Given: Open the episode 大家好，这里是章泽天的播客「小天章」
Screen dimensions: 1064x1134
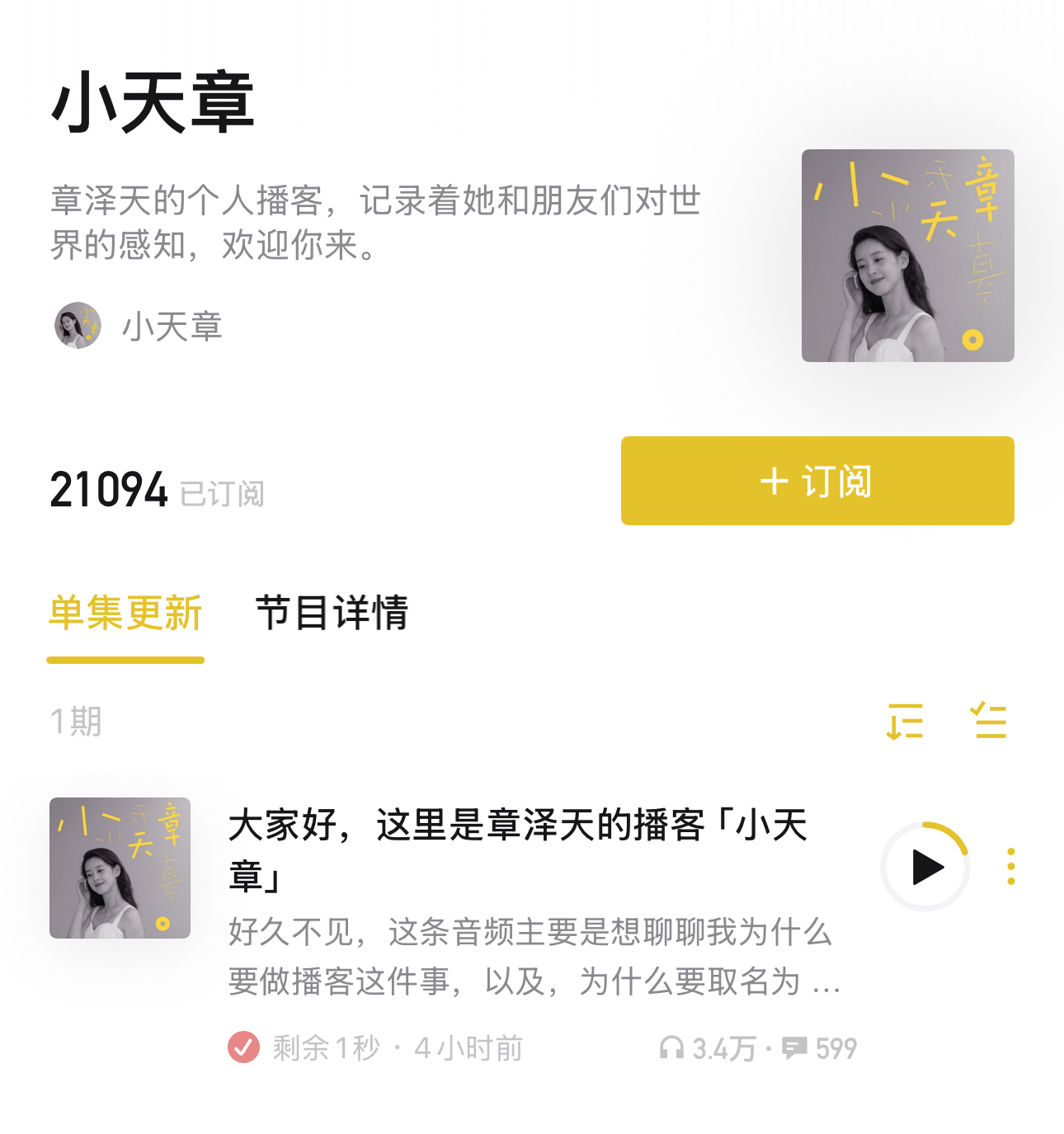Looking at the screenshot, I should point(517,849).
